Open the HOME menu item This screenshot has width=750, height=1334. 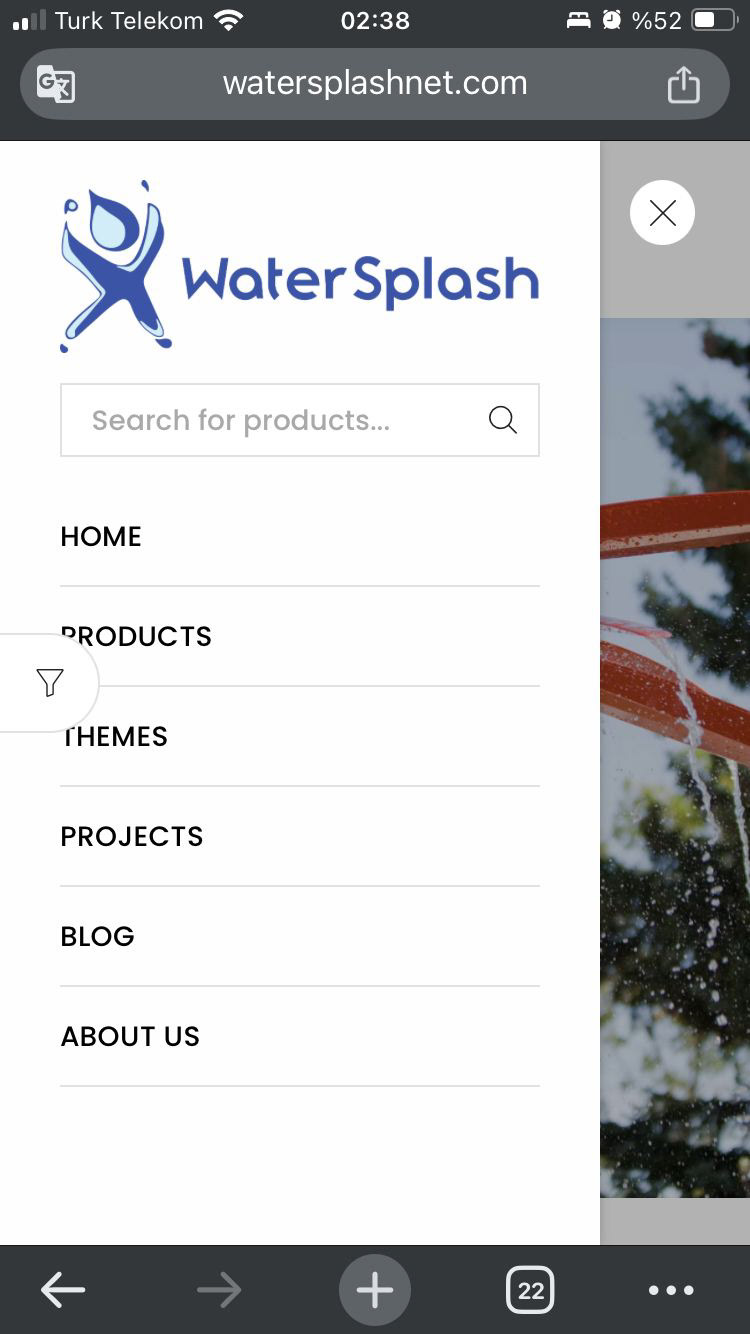coord(101,537)
